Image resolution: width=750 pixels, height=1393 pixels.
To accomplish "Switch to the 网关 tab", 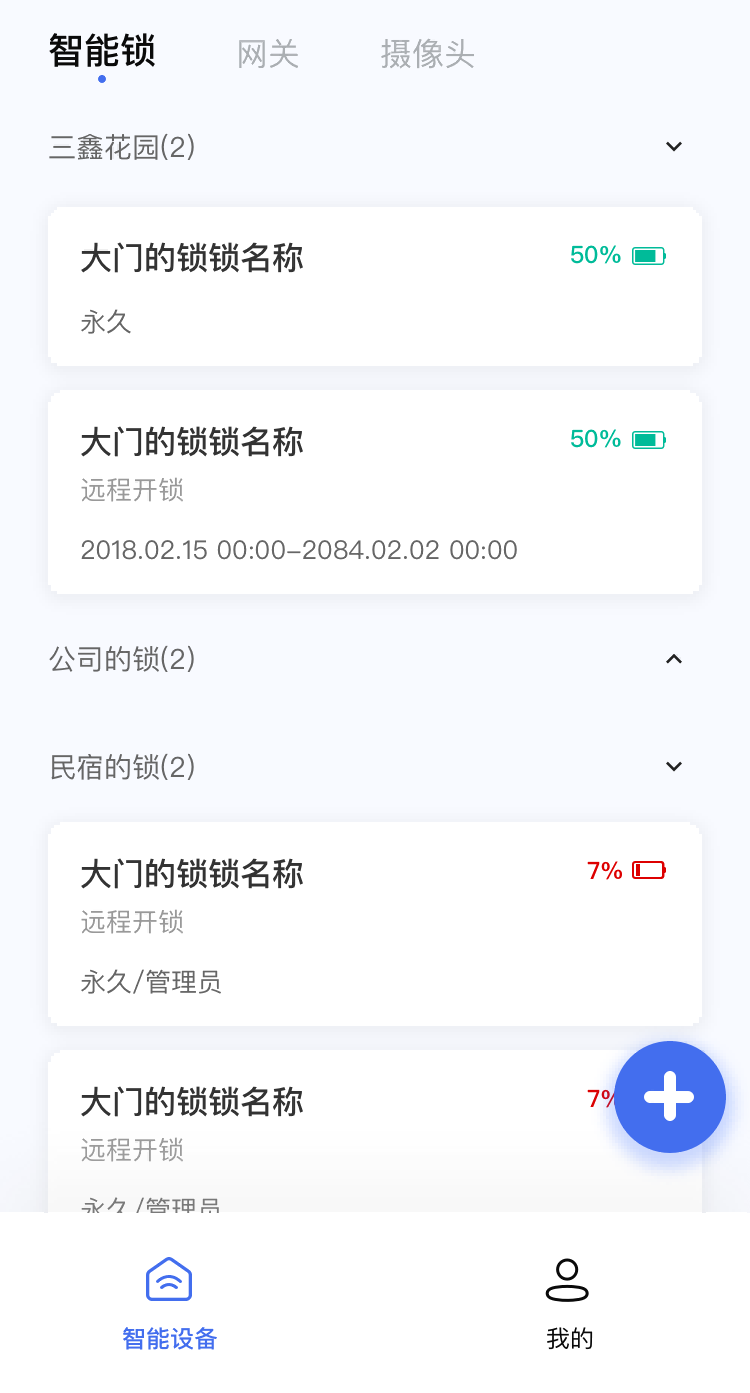I will tap(268, 54).
